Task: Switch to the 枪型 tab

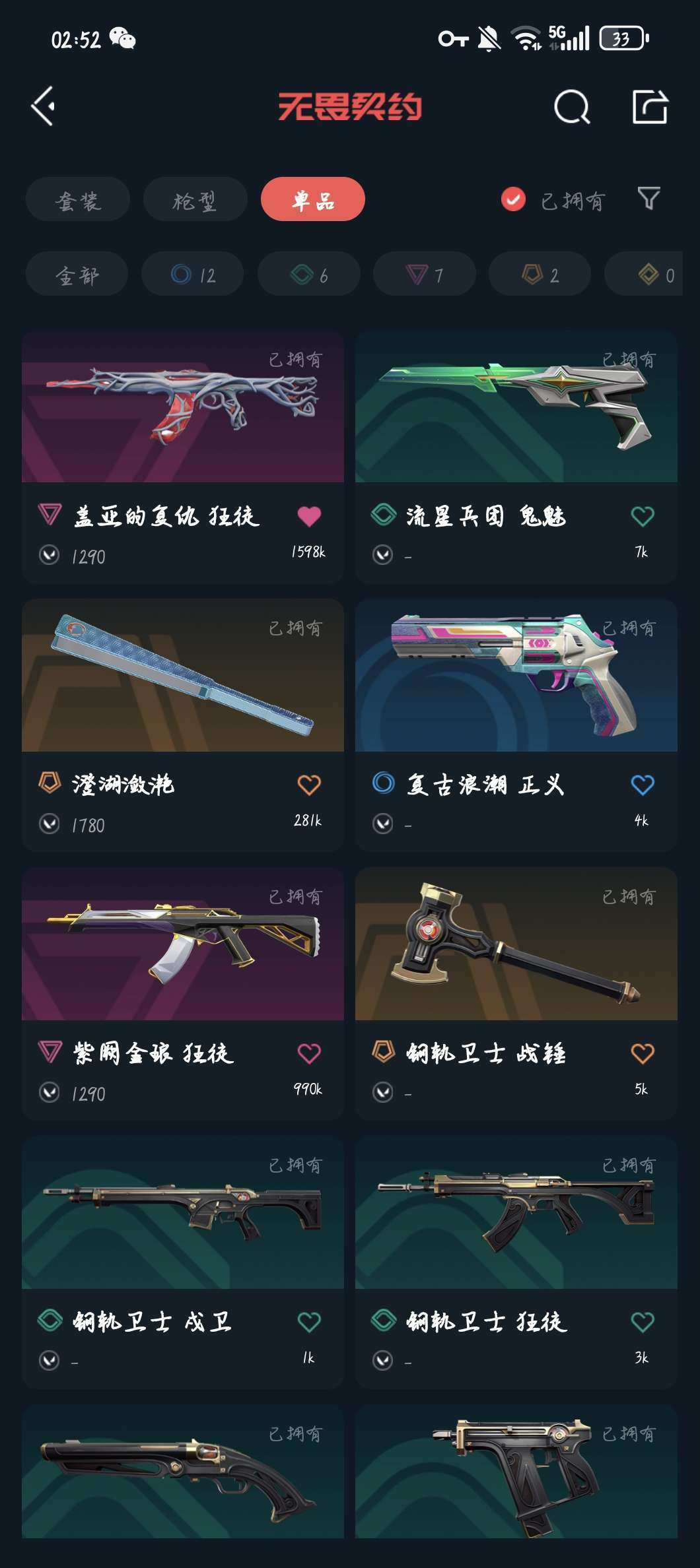Action: click(x=195, y=199)
